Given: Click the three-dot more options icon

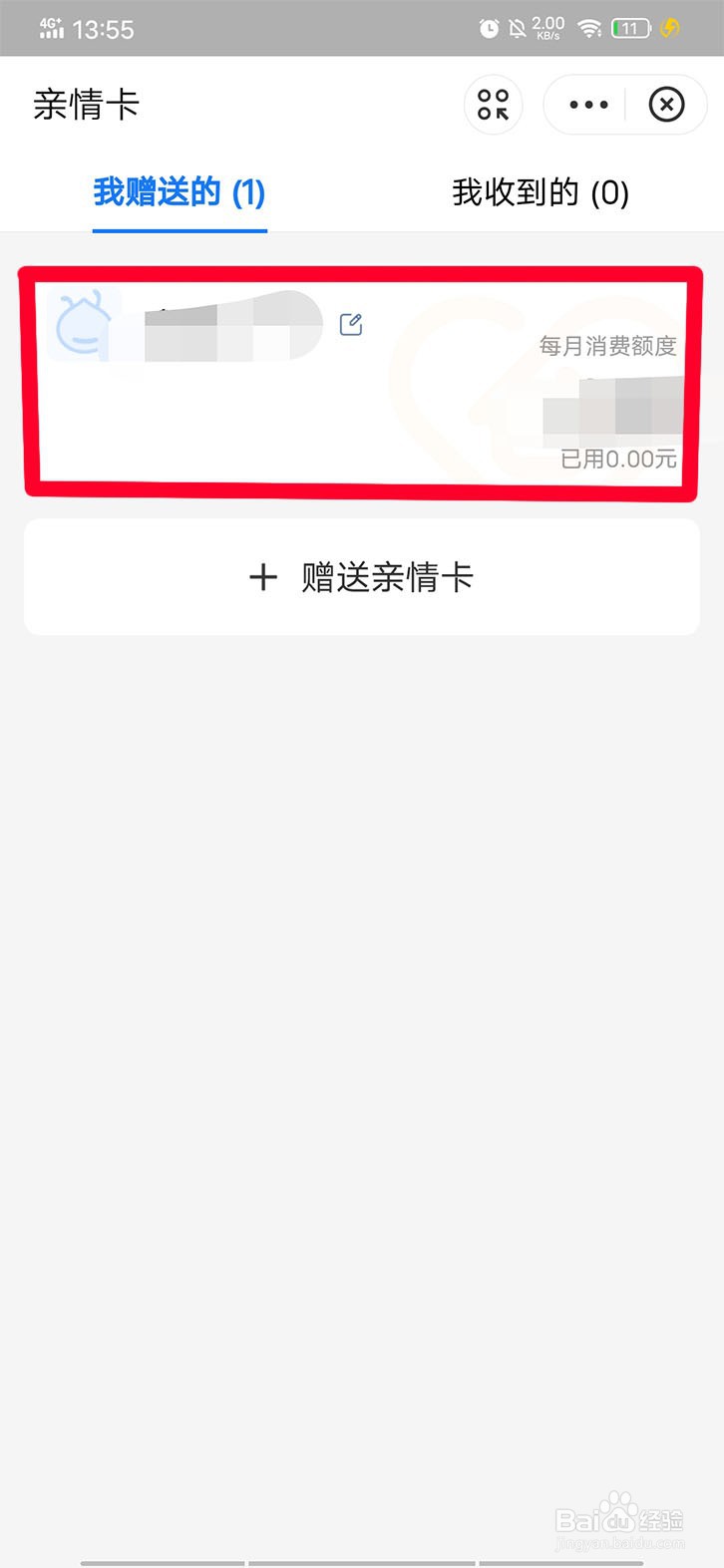Looking at the screenshot, I should [x=587, y=104].
